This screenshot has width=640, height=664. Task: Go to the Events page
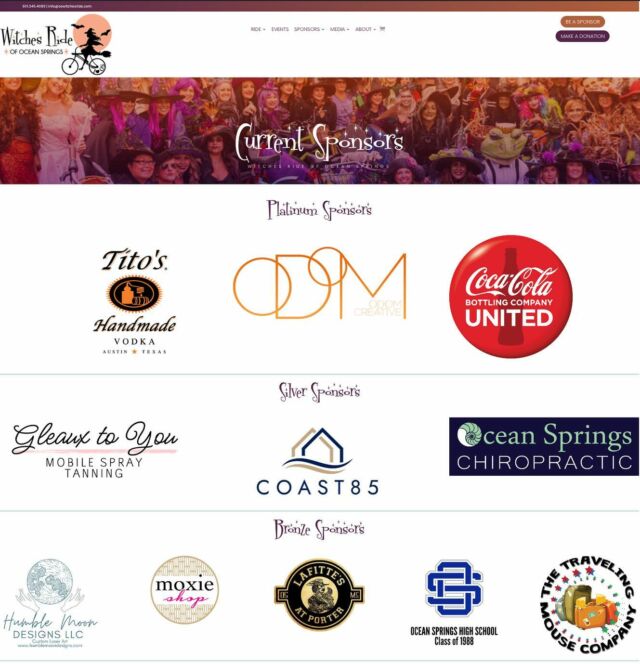point(280,29)
